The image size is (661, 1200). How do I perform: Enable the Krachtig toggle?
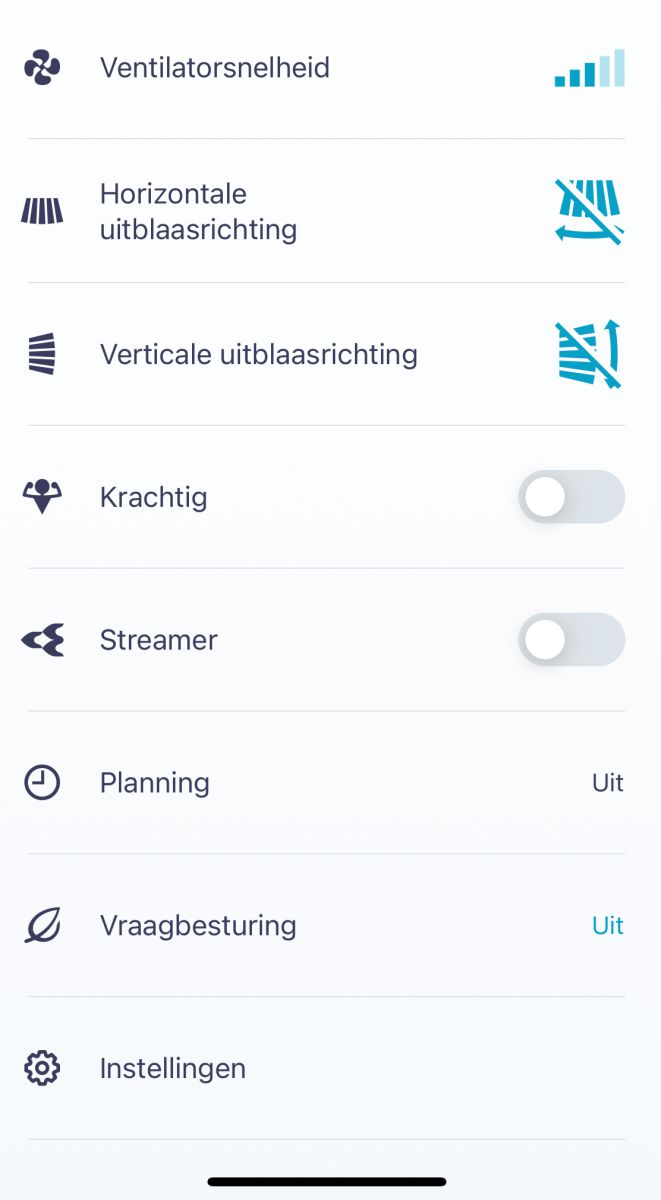[x=570, y=497]
